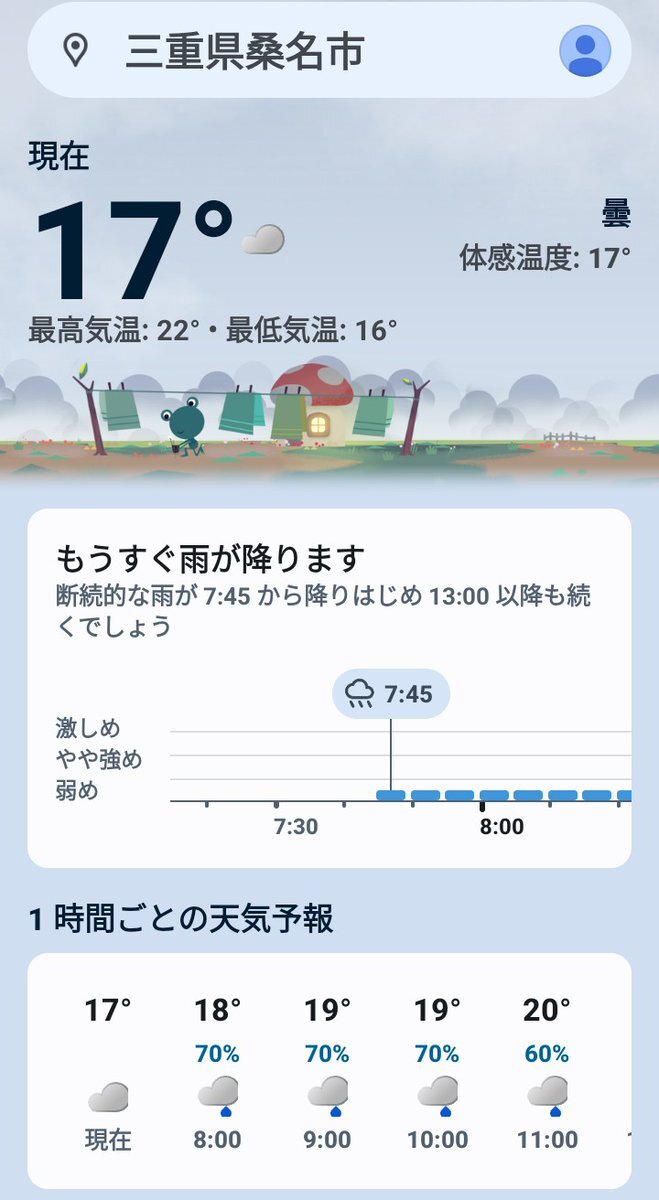Viewport: 659px width, 1200px height.
Task: Open the account profile avatar
Action: pyautogui.click(x=585, y=51)
